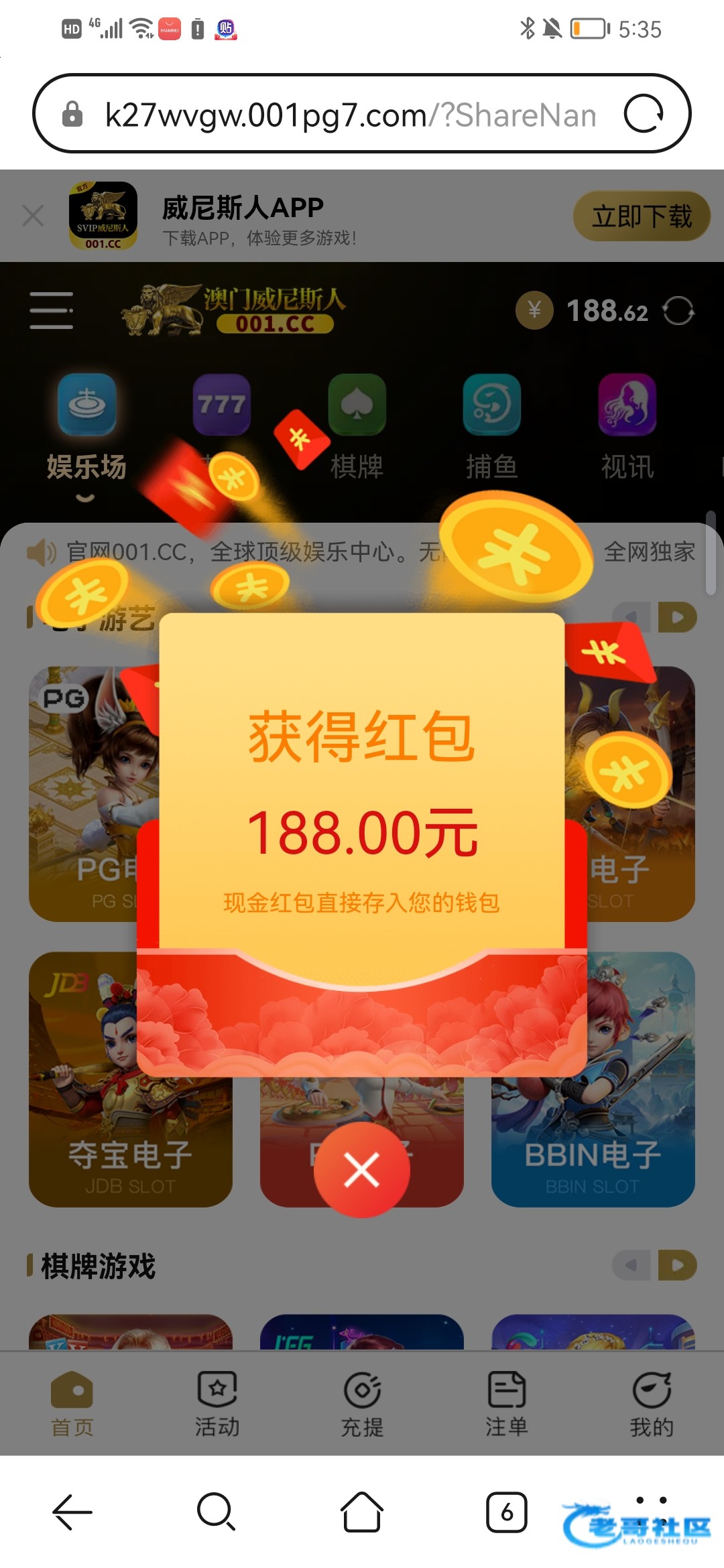This screenshot has height=1568, width=724.
Task: Dismiss the app download banner
Action: point(33,216)
